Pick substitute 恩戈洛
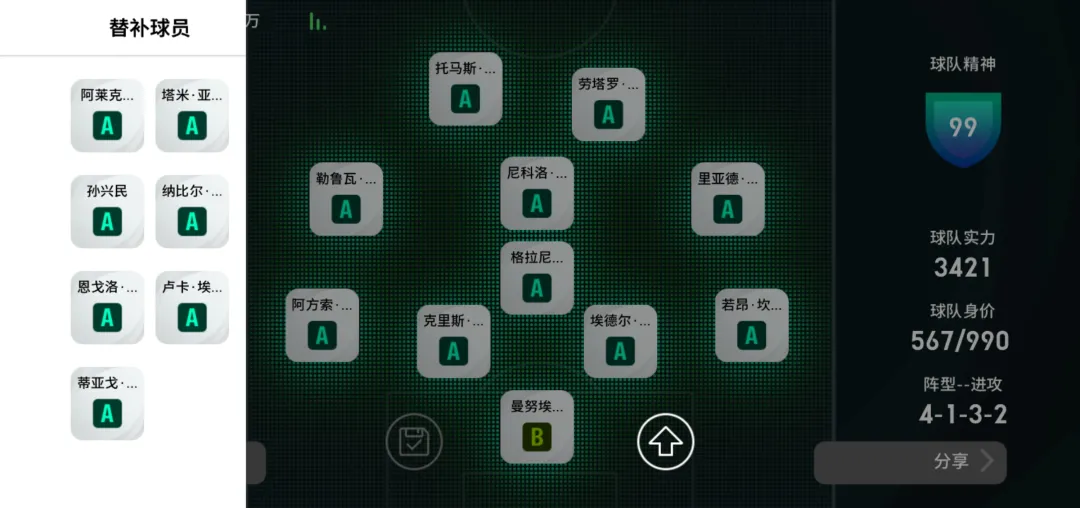Viewport: 1080px width, 508px height. [x=107, y=307]
